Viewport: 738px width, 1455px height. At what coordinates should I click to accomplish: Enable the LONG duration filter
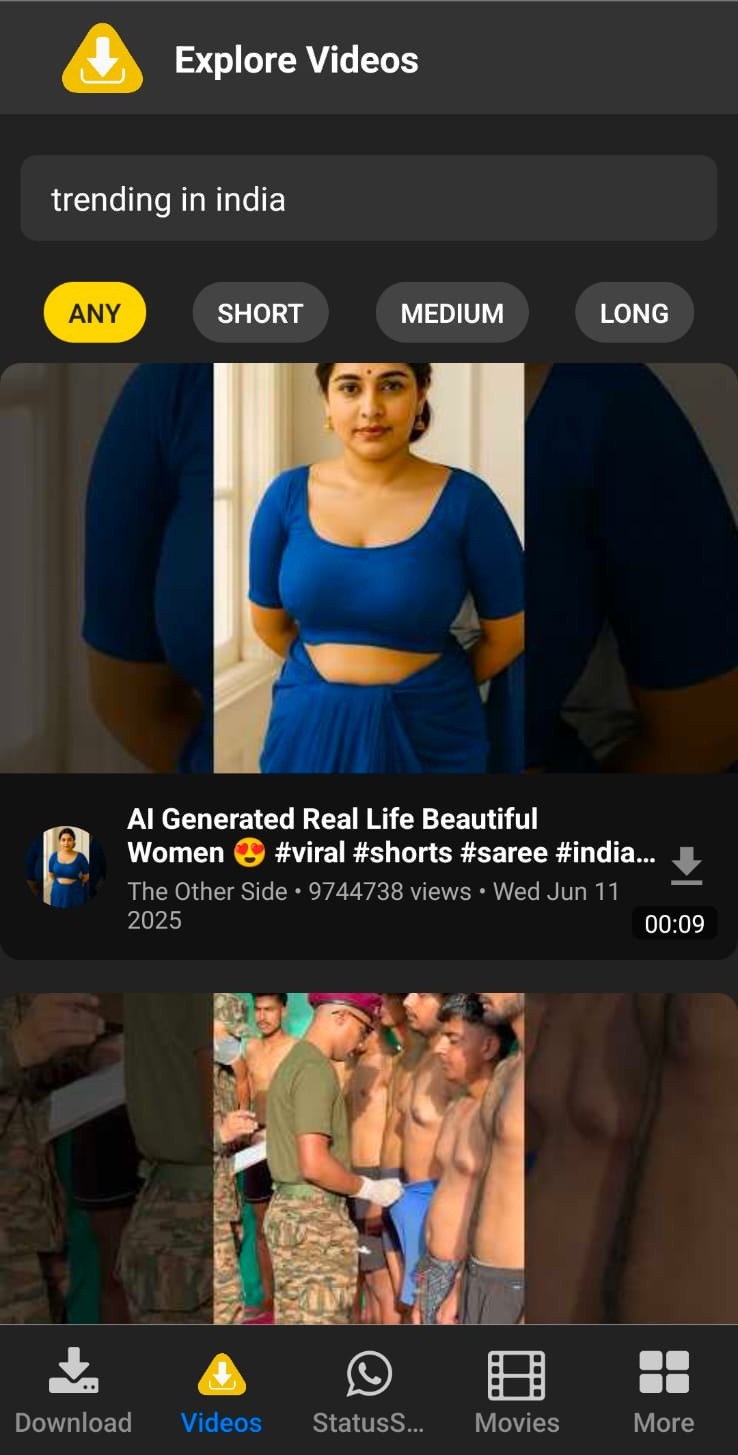[x=634, y=312]
